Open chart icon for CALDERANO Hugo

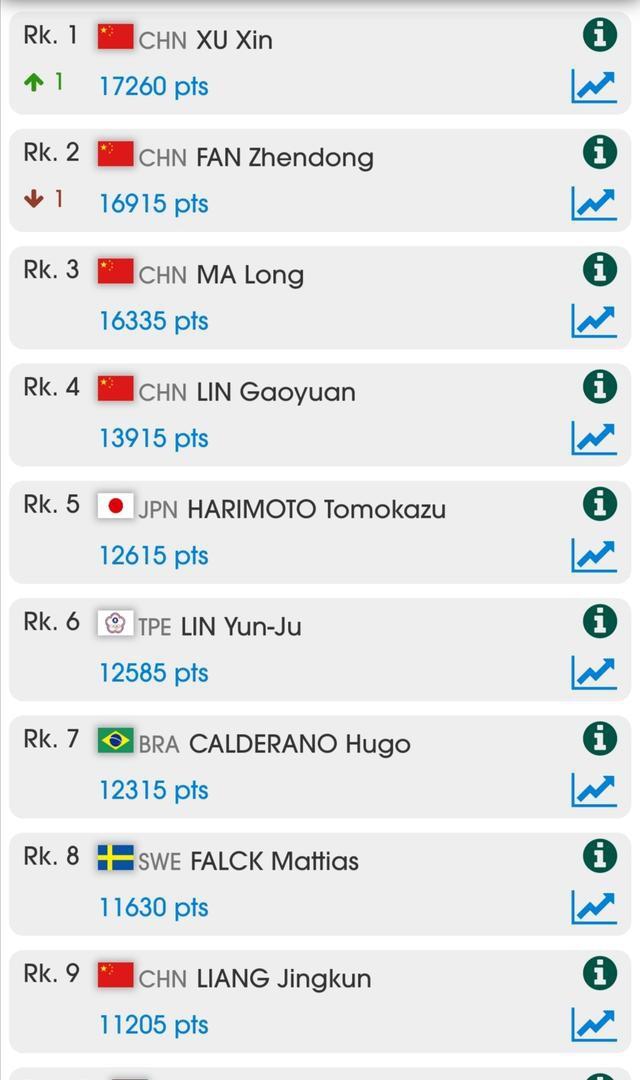point(594,789)
